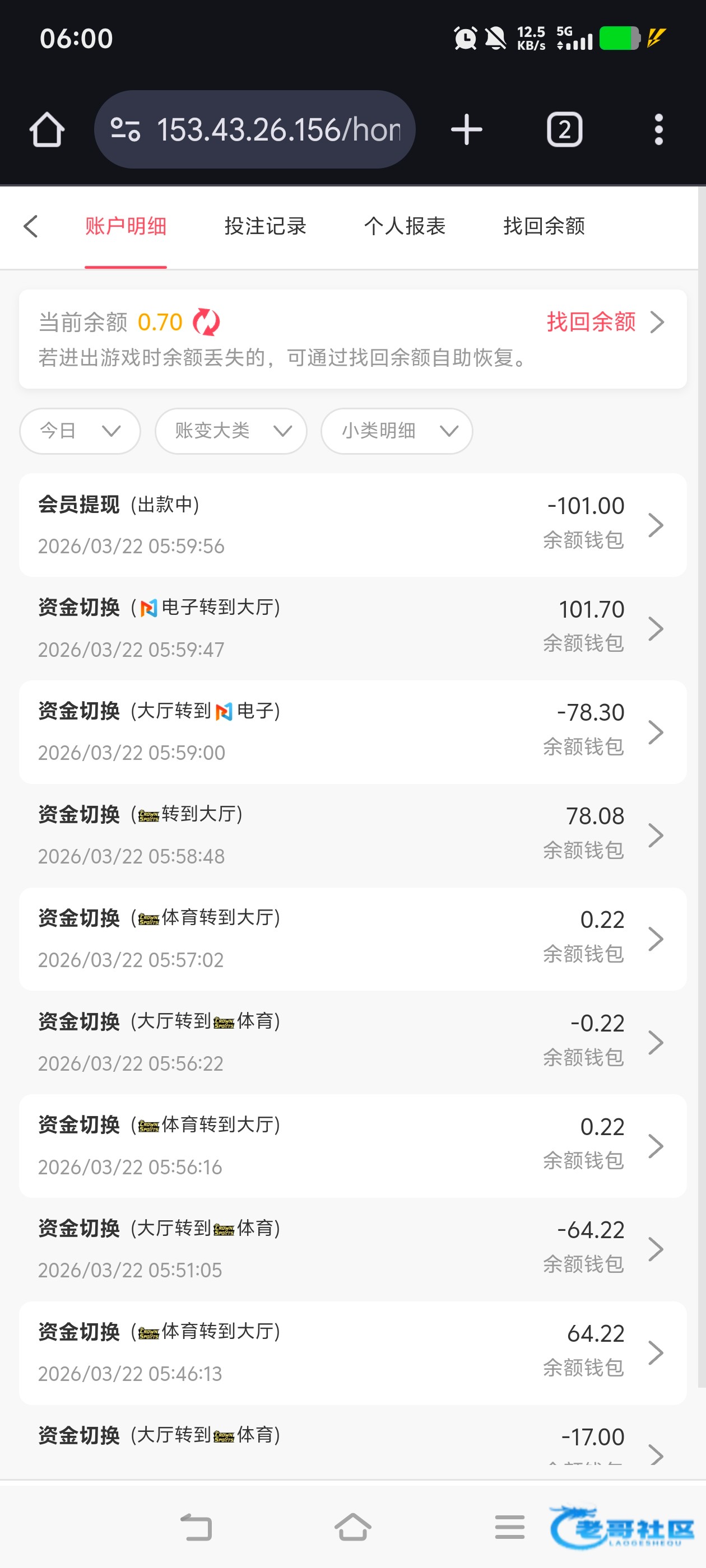Open the 101.70 电子转到大厅 record

coord(352,628)
